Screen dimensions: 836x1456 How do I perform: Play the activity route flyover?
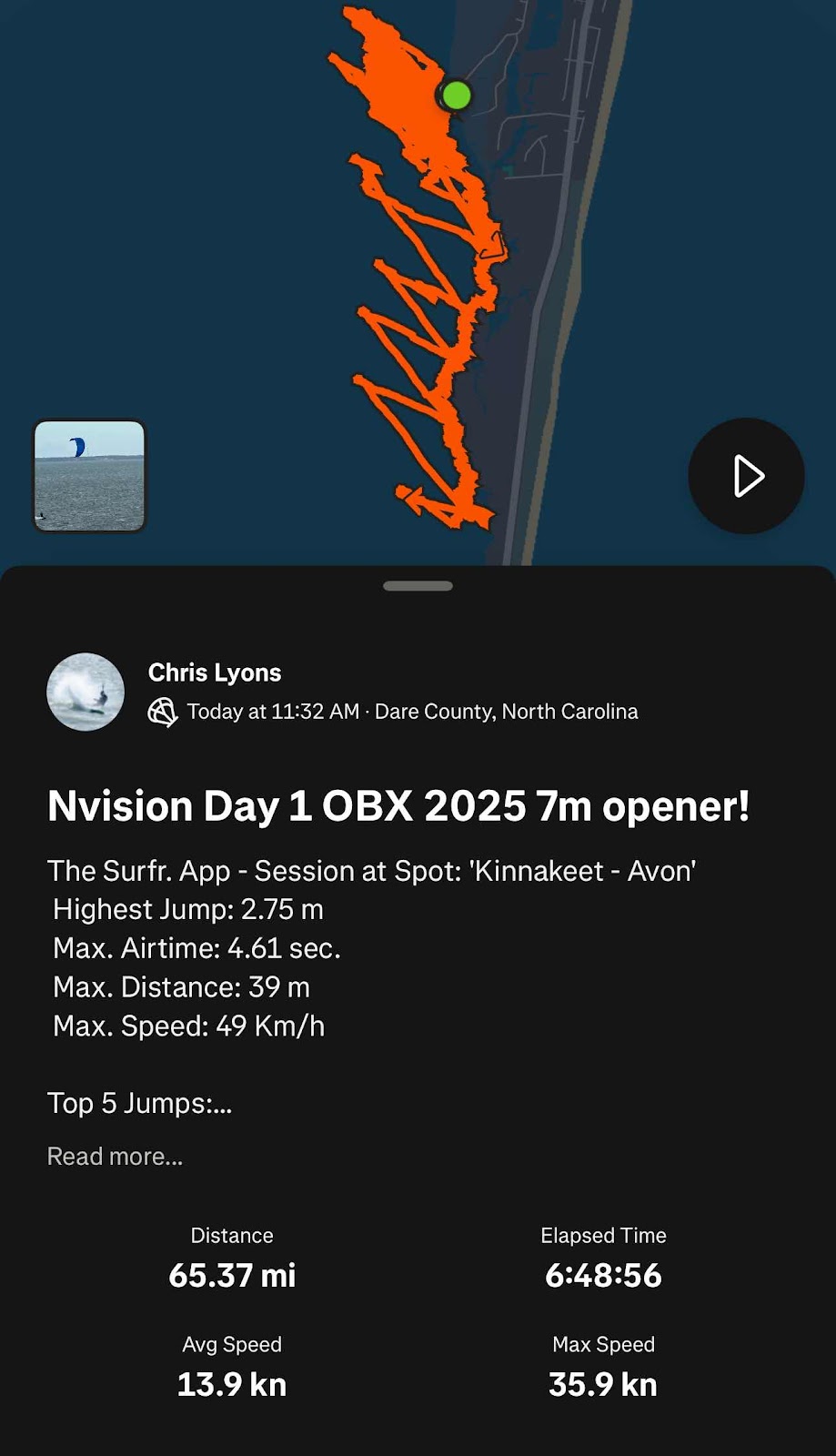(x=746, y=476)
